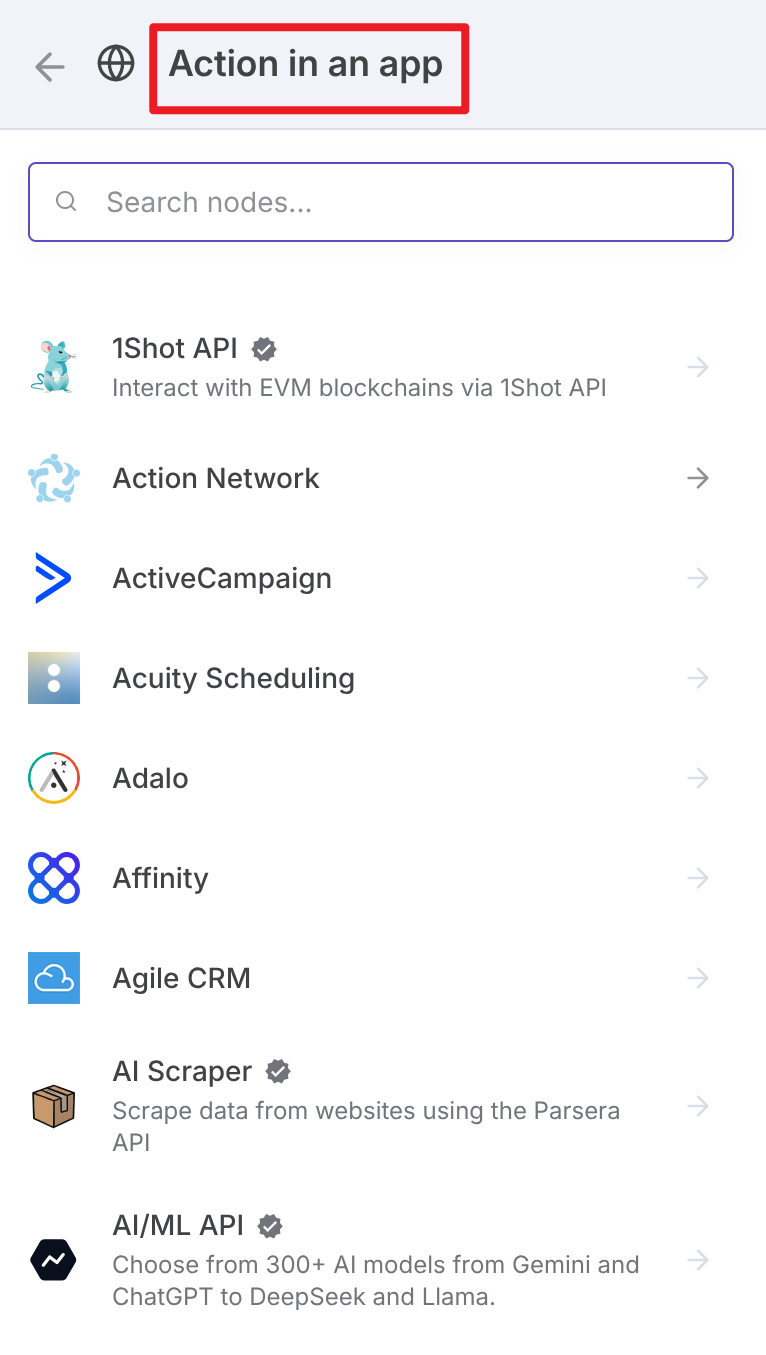Select the Affinity app
The image size is (766, 1355).
[x=383, y=878]
